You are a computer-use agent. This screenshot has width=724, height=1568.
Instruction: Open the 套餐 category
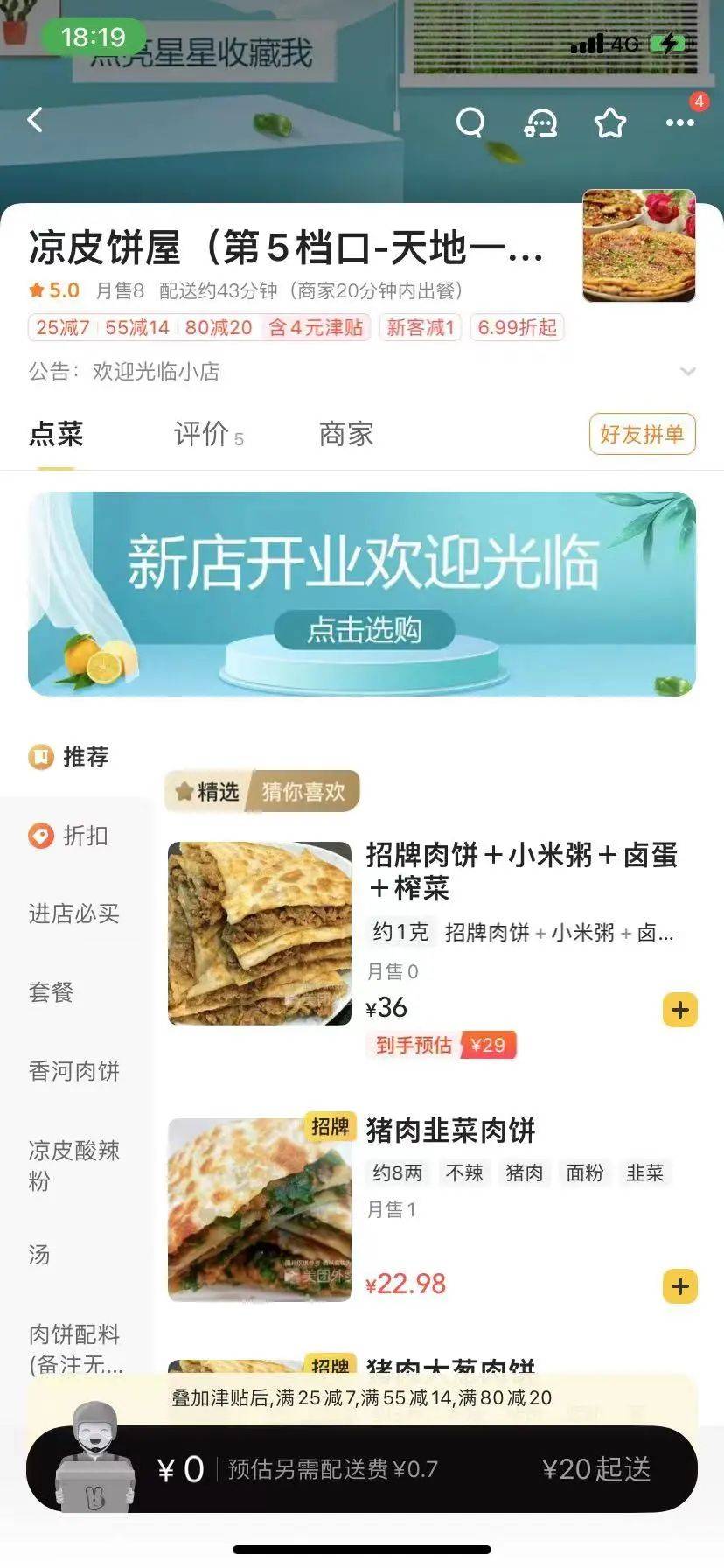pos(51,992)
